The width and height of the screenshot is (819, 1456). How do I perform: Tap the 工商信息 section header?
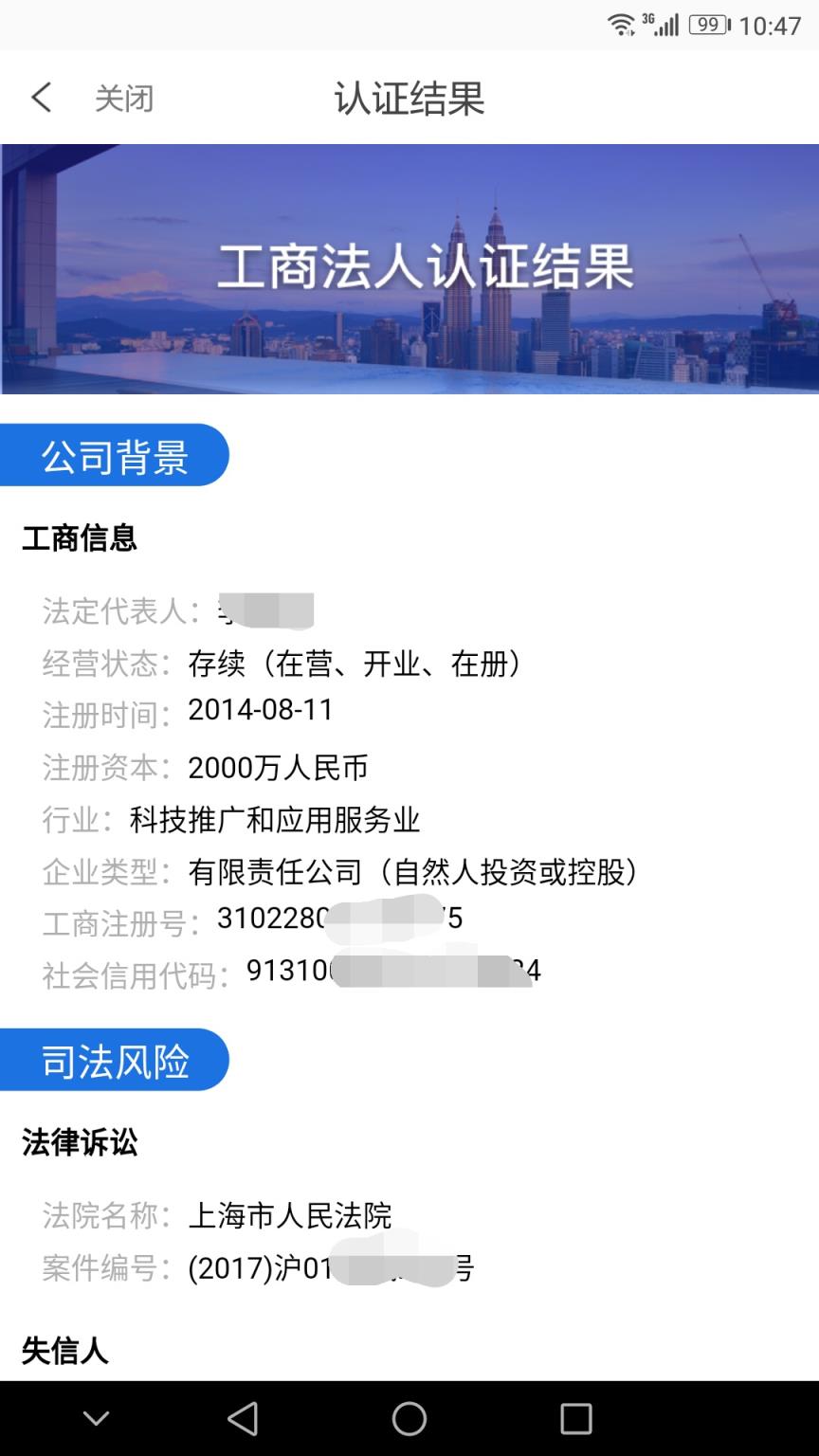click(80, 537)
